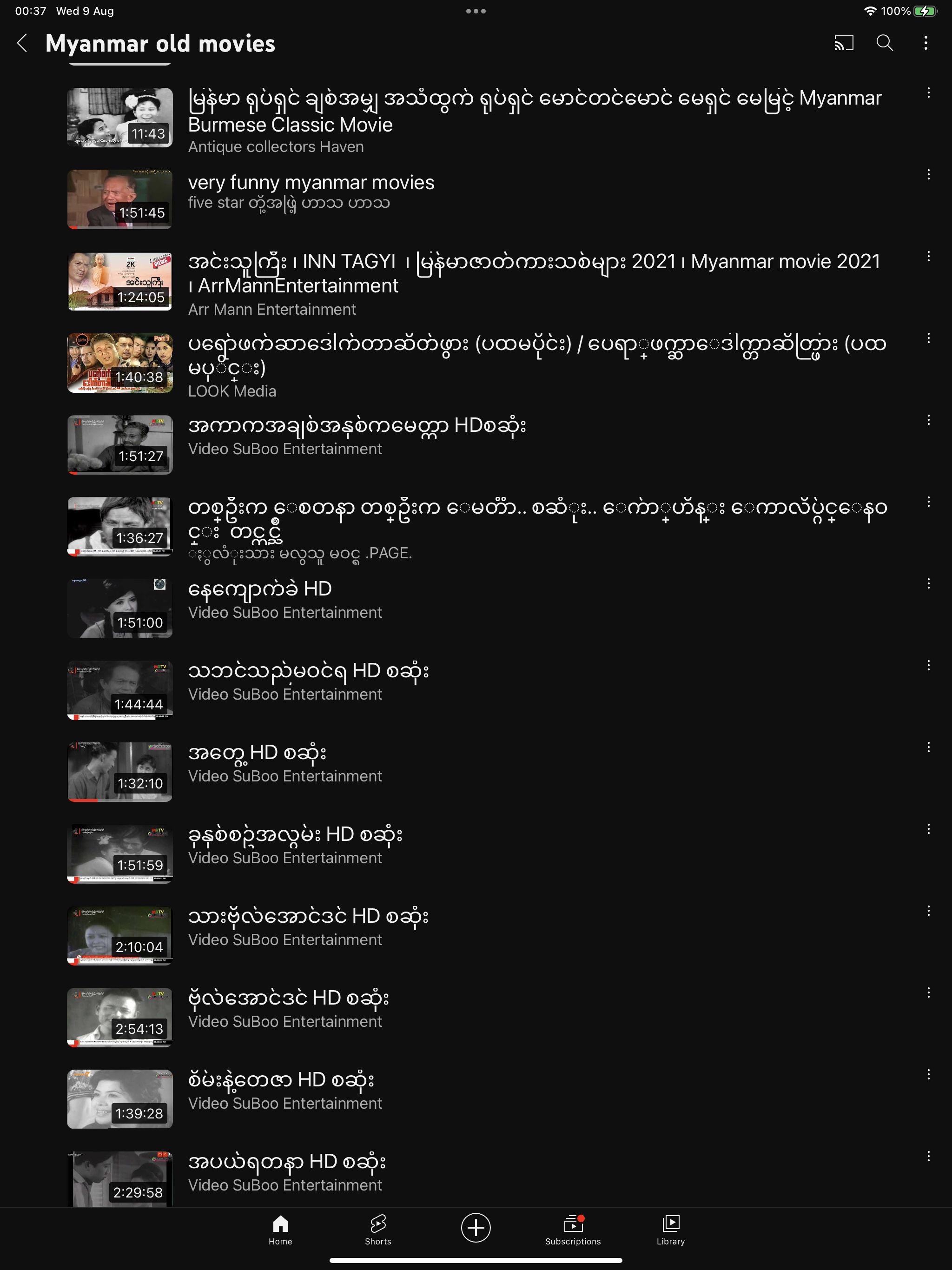Go to the Library tab
This screenshot has height=1270, width=952.
point(670,1229)
